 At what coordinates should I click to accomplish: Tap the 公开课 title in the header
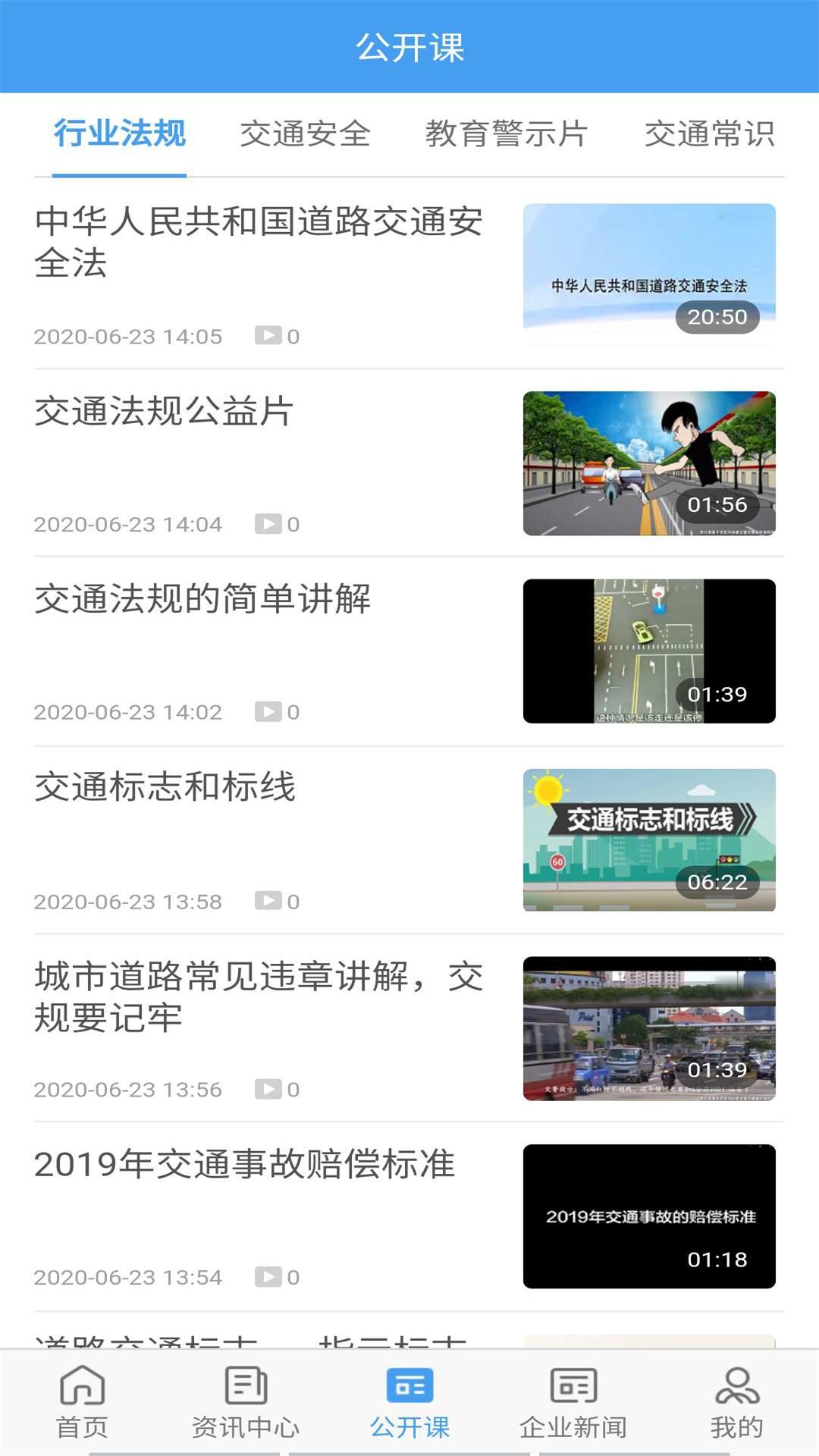[409, 45]
